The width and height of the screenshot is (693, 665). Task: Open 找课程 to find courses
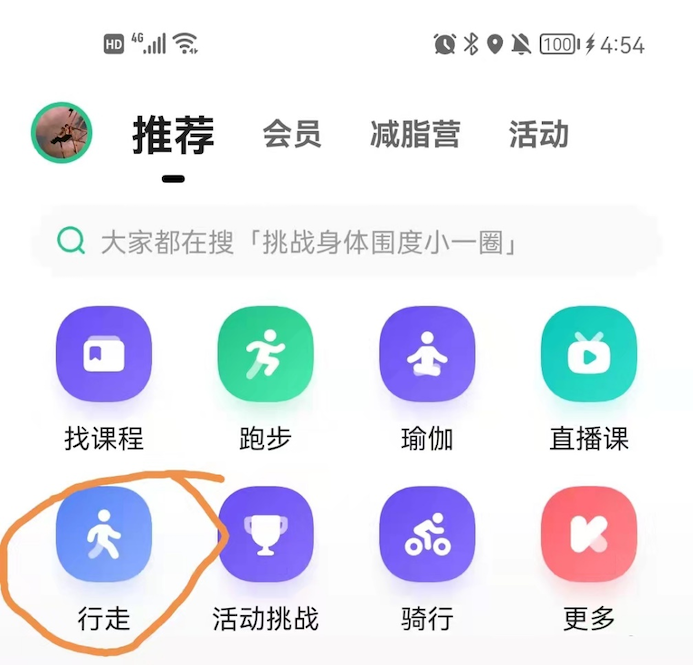coord(104,355)
